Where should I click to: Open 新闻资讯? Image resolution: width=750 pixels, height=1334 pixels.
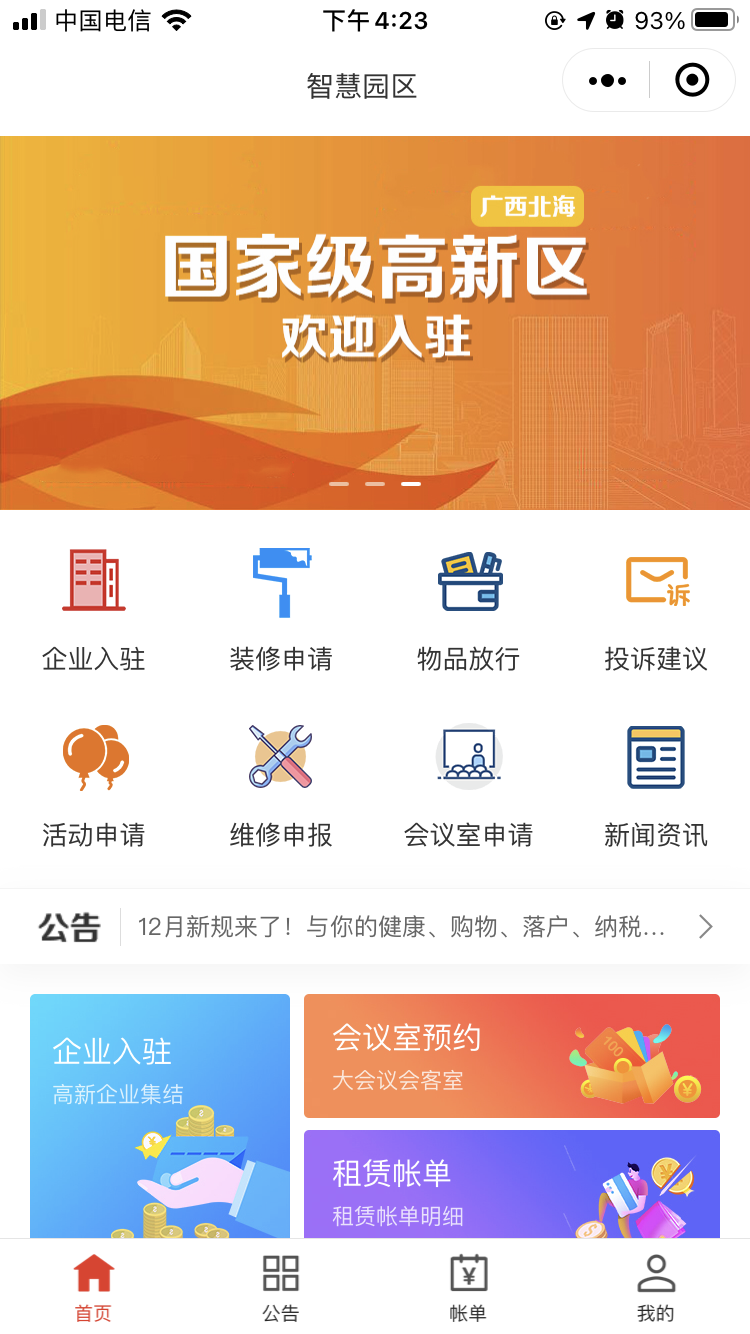click(x=656, y=786)
